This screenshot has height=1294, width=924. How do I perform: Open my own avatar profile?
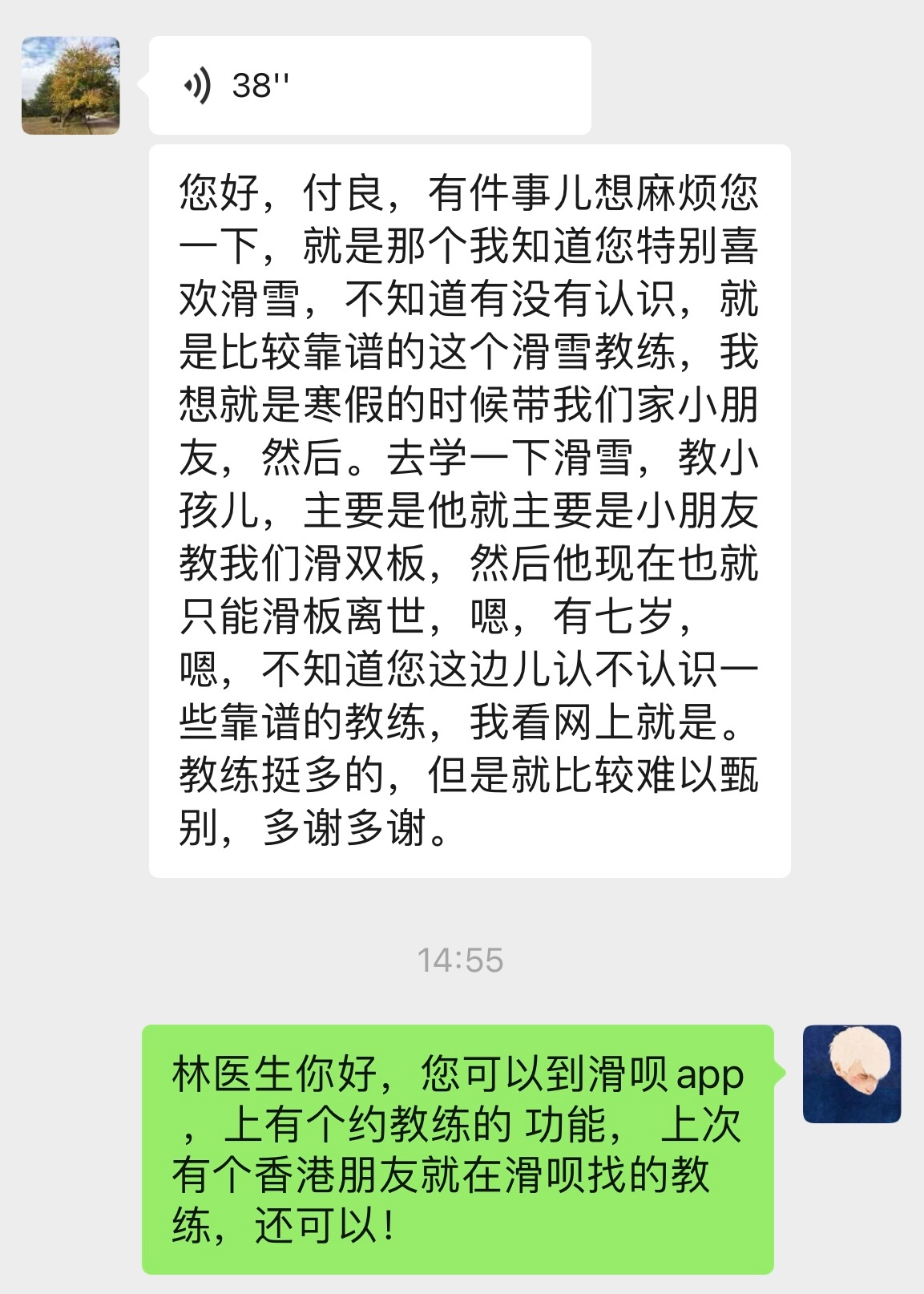(x=852, y=1074)
